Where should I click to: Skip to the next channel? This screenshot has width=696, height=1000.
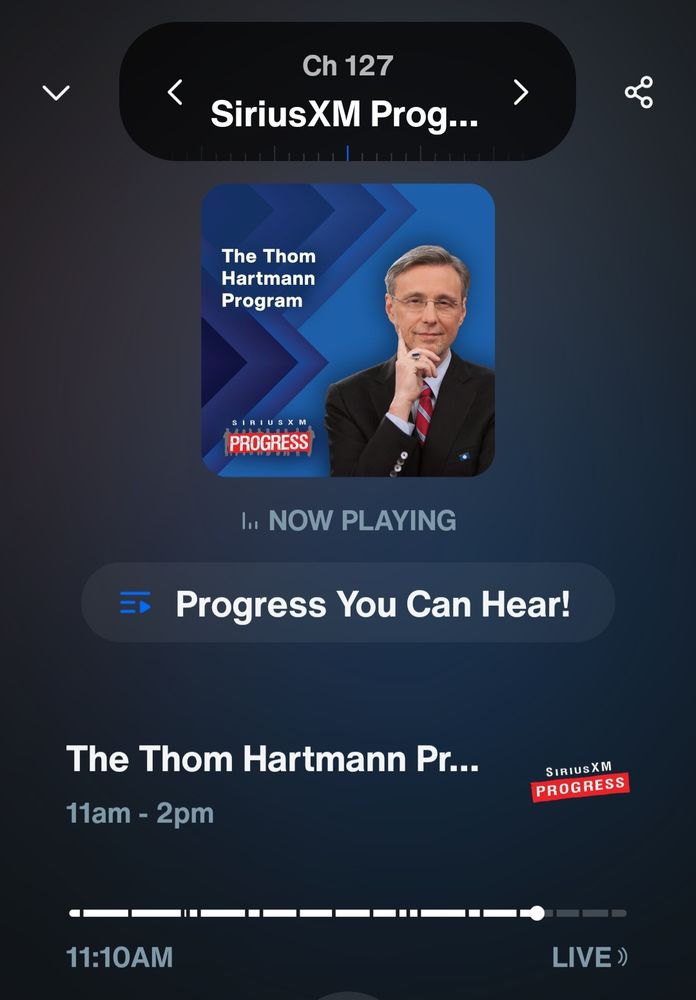[521, 92]
